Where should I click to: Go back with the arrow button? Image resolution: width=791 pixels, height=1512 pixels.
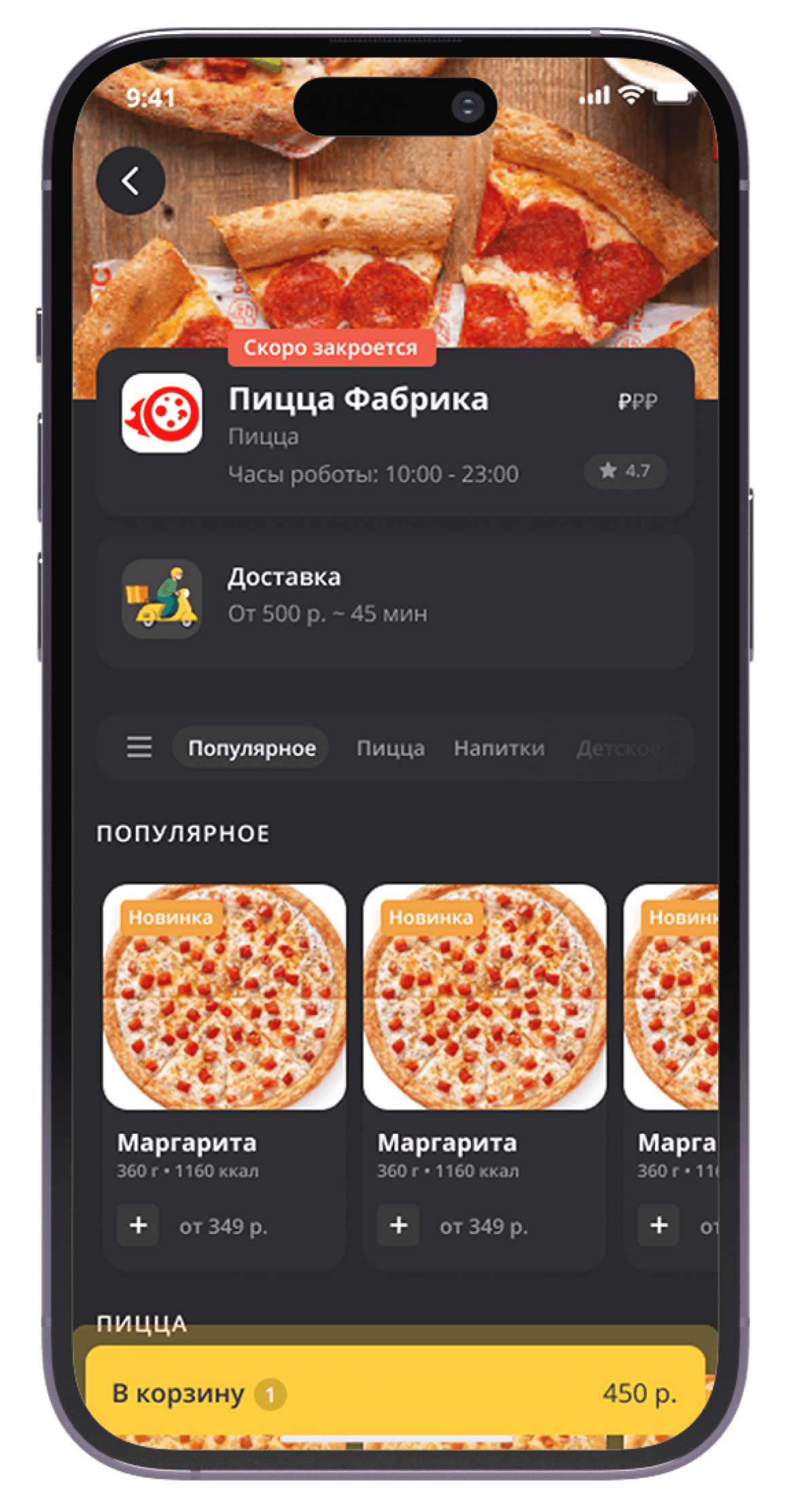click(x=130, y=181)
